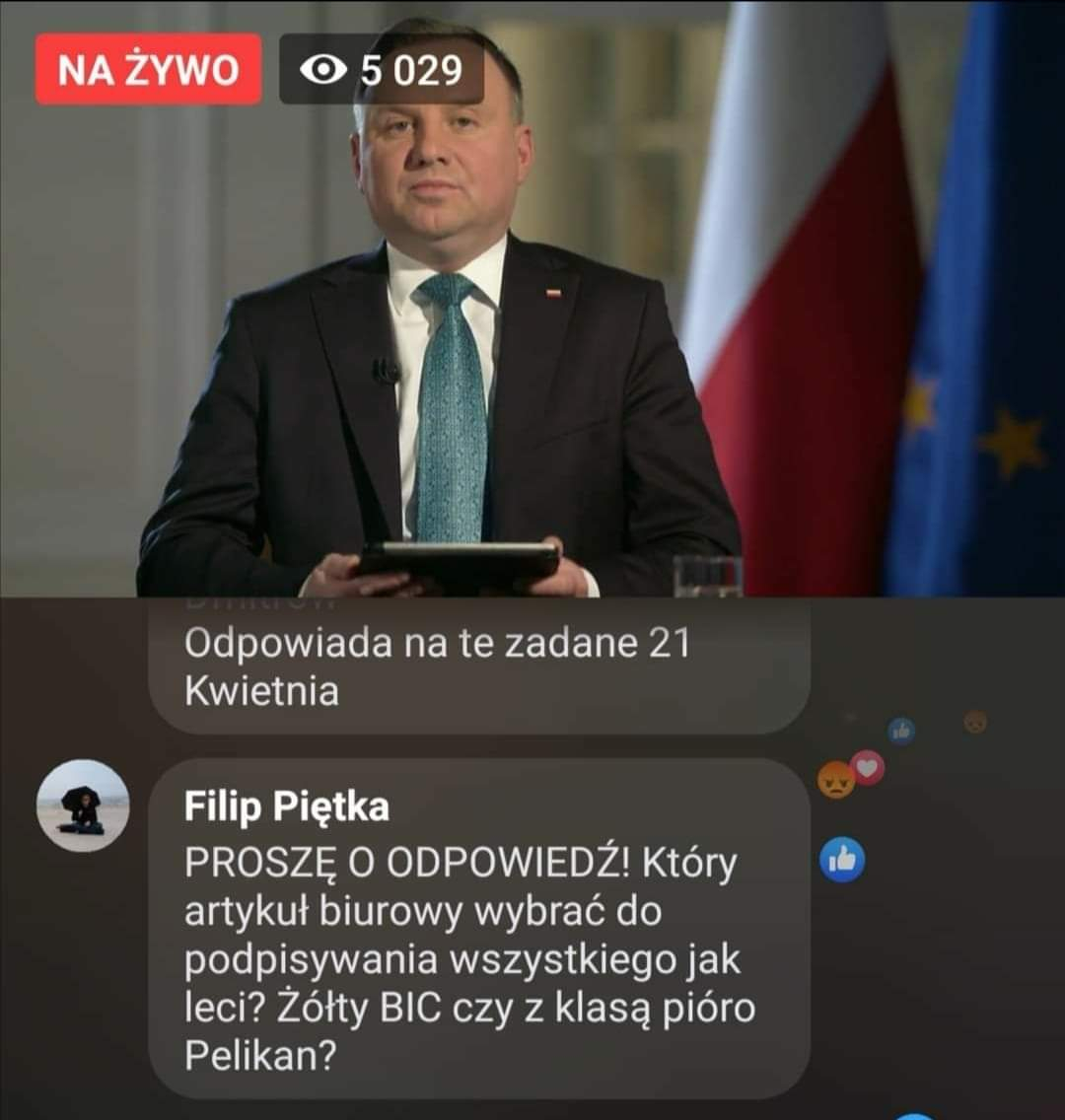
Task: Open the Filip Piętka name link
Action: (x=286, y=807)
